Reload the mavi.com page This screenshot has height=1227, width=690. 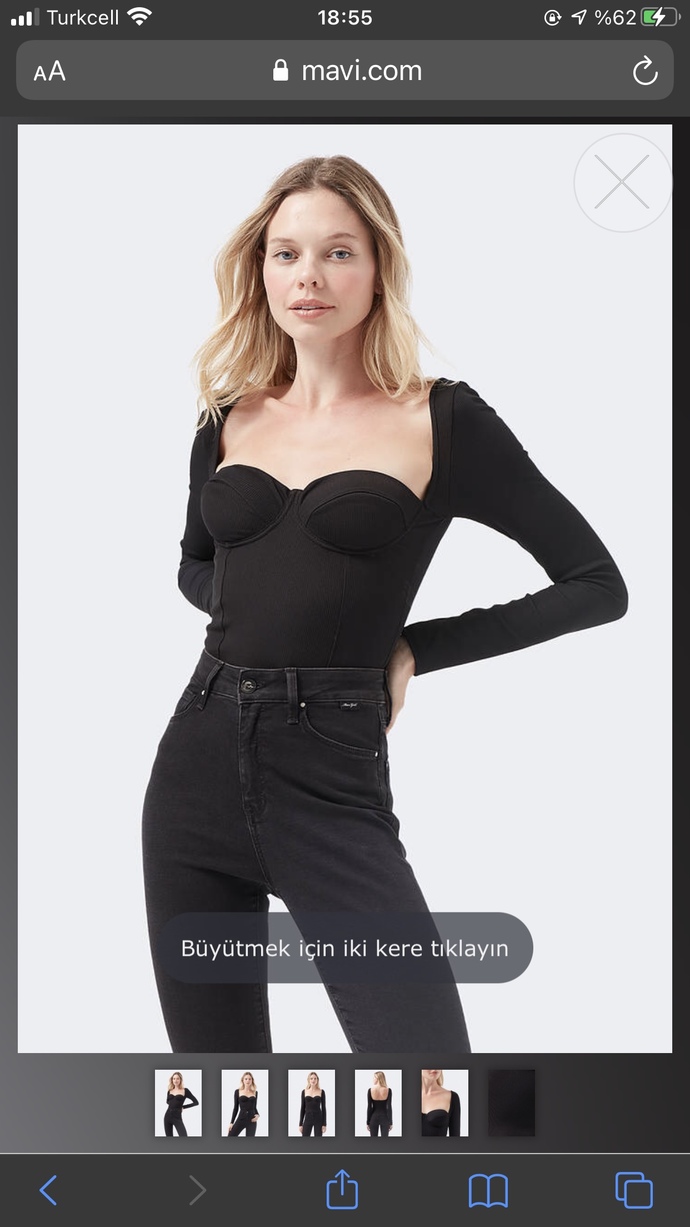(x=645, y=71)
